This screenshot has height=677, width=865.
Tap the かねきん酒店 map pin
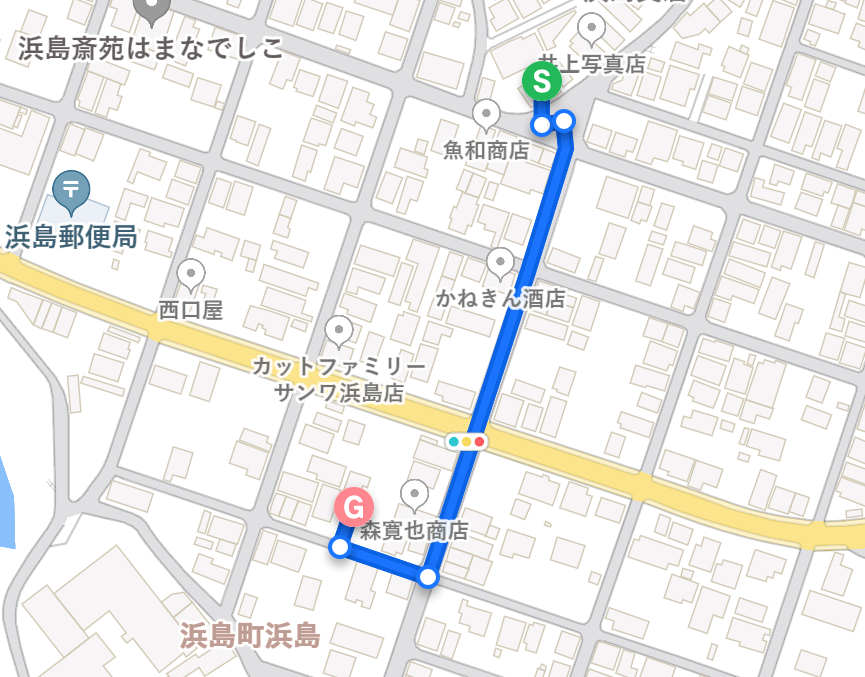click(x=500, y=263)
